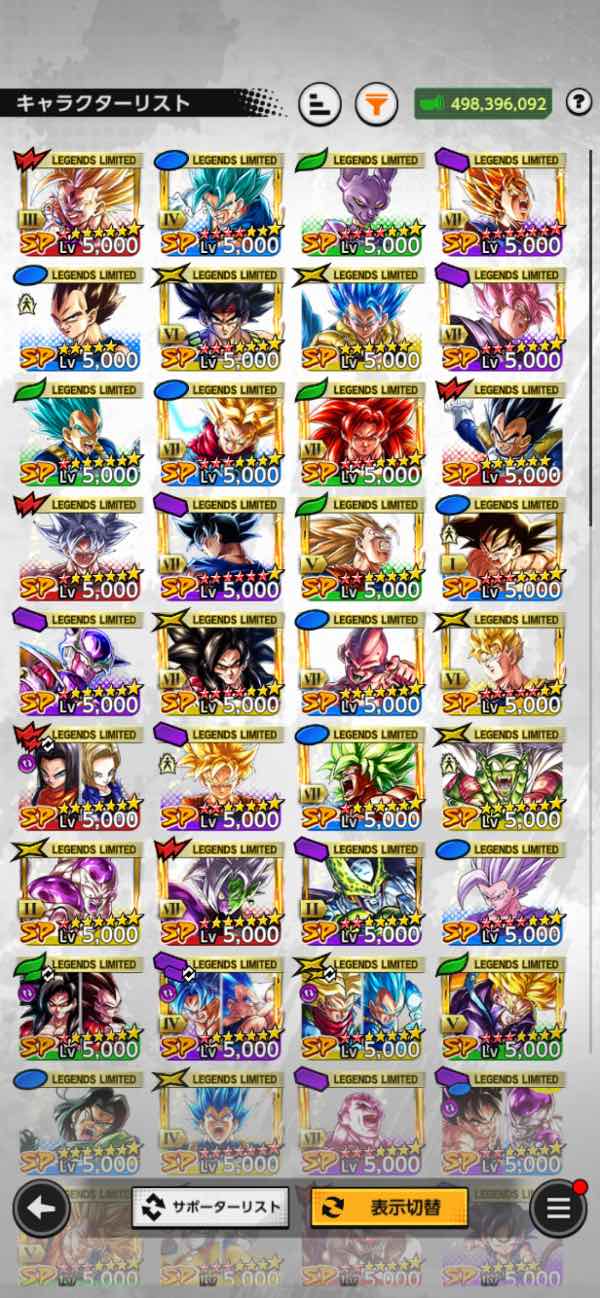This screenshot has height=1298, width=600.
Task: Open the help question mark
Action: tap(578, 102)
